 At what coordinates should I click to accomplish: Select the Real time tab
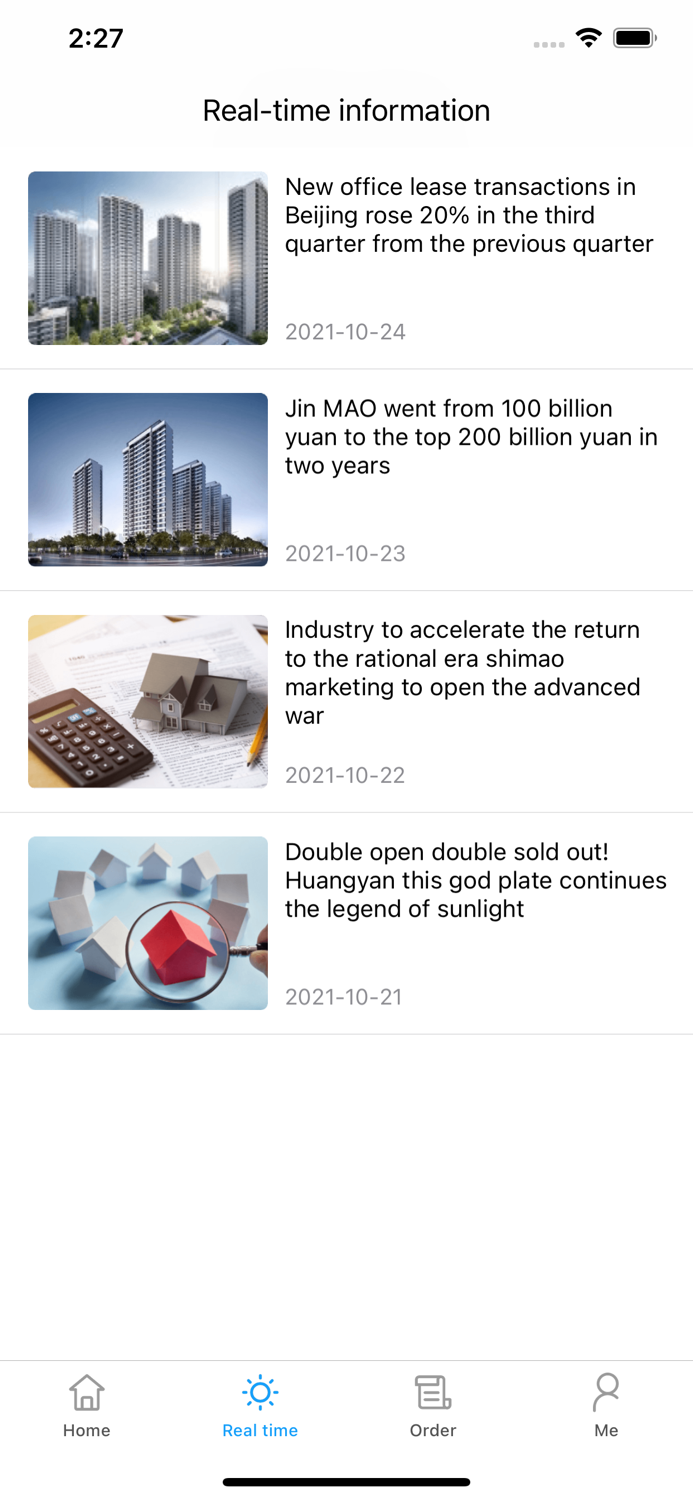pyautogui.click(x=260, y=1405)
